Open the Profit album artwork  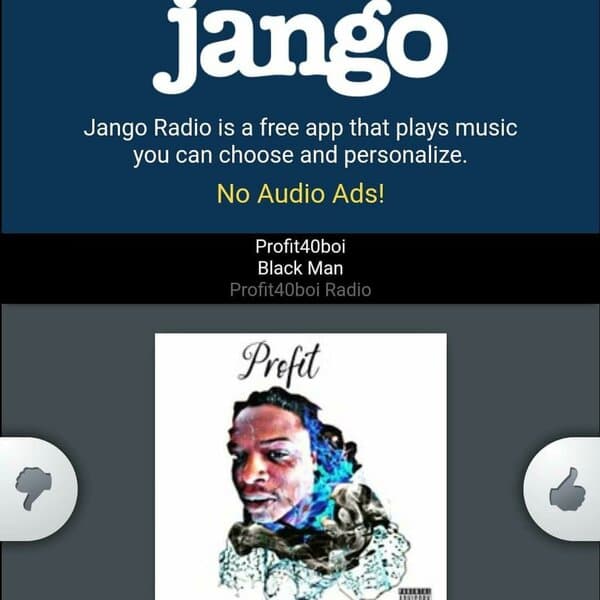pos(300,467)
